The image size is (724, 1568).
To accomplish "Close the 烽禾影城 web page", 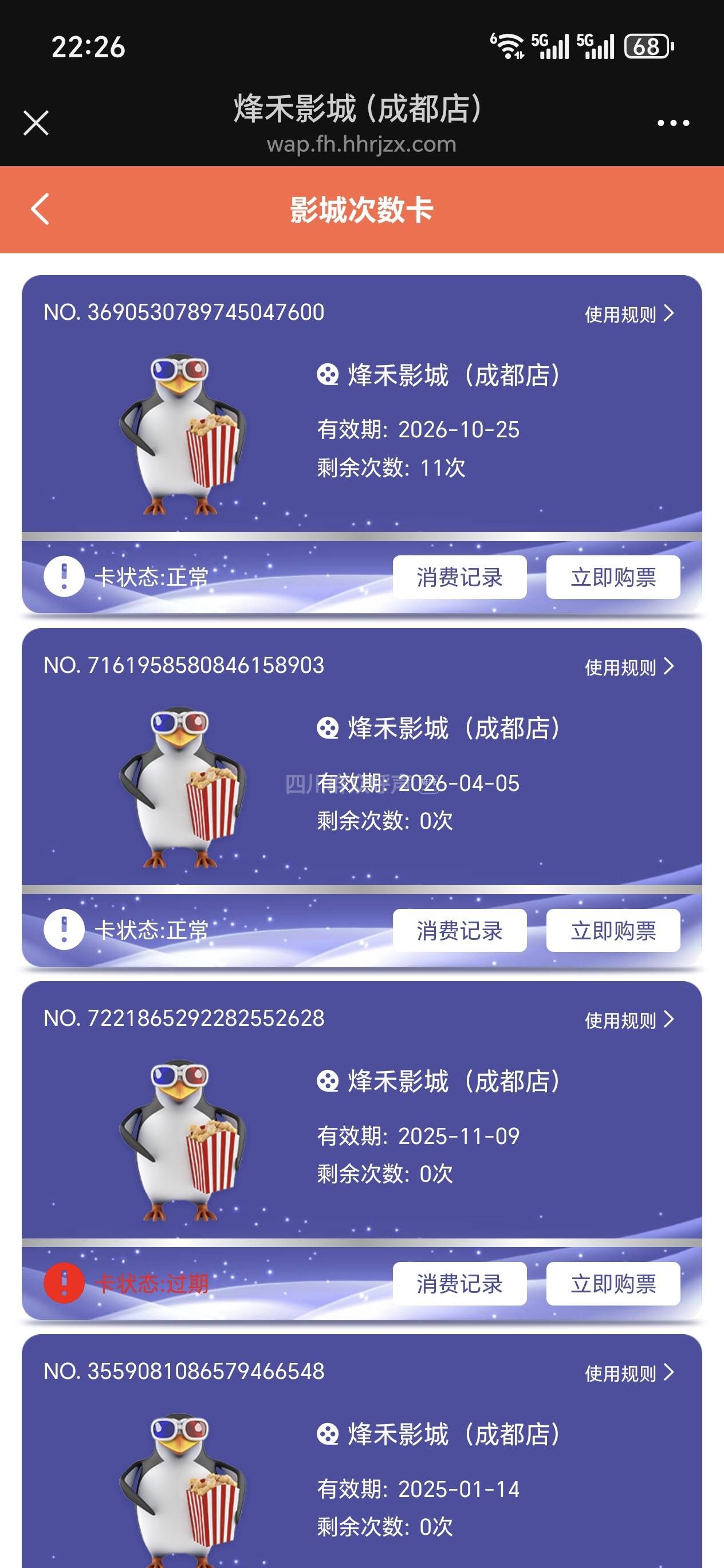I will click(x=36, y=123).
